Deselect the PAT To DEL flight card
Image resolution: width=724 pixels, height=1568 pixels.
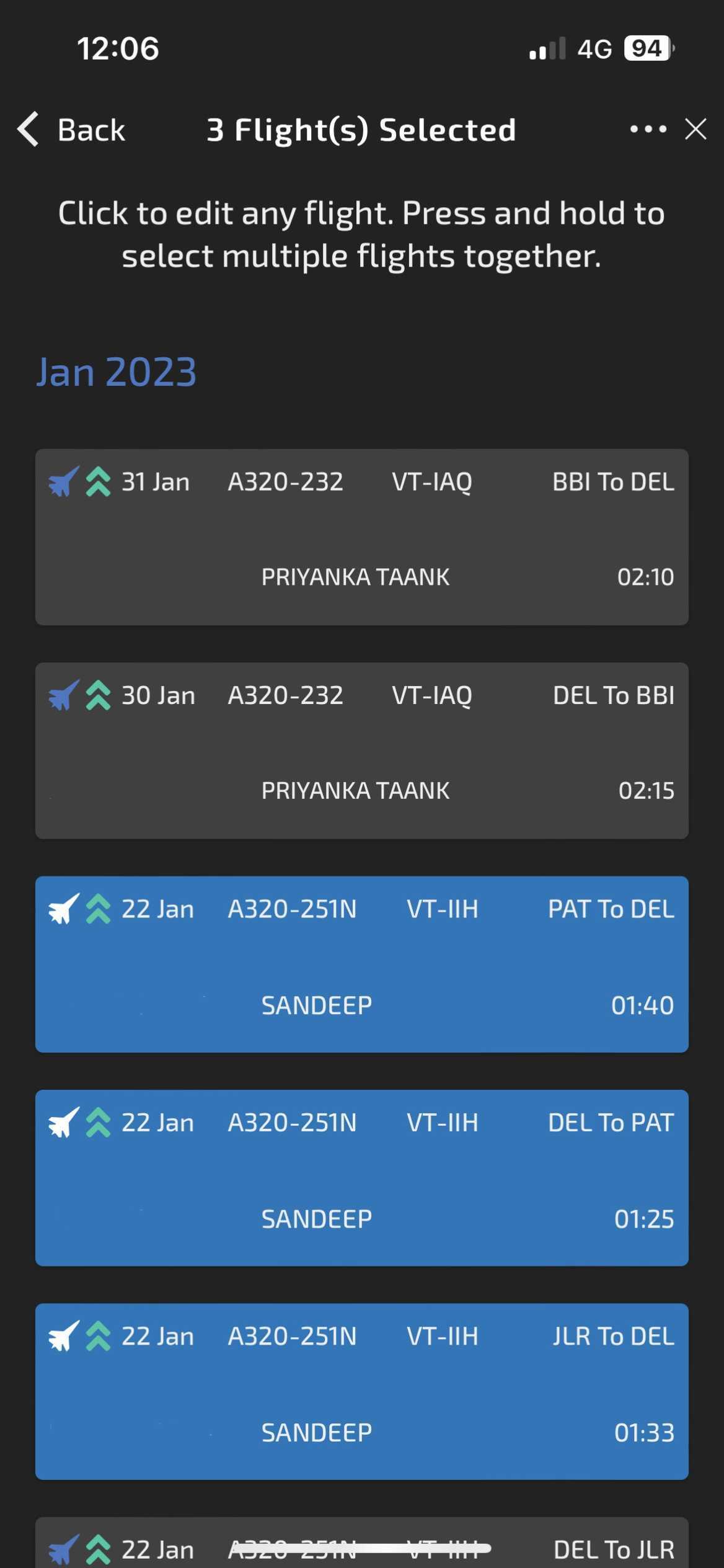(x=362, y=964)
